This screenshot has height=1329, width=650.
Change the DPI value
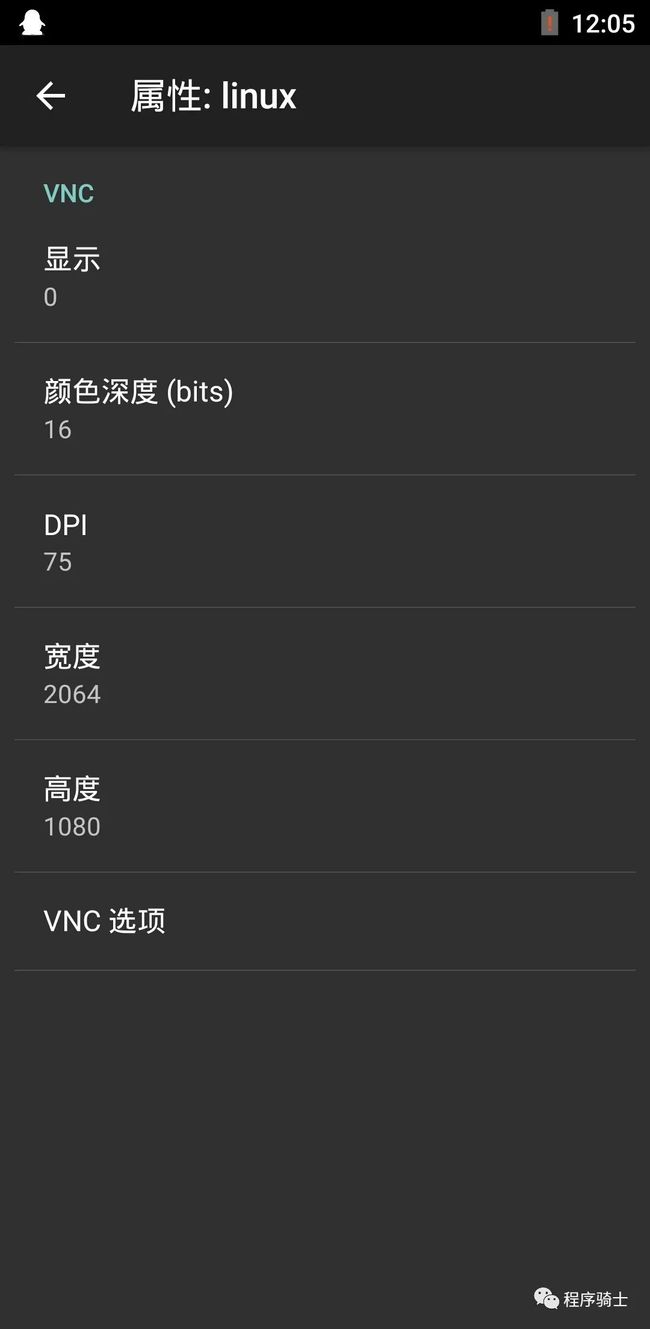[x=325, y=541]
